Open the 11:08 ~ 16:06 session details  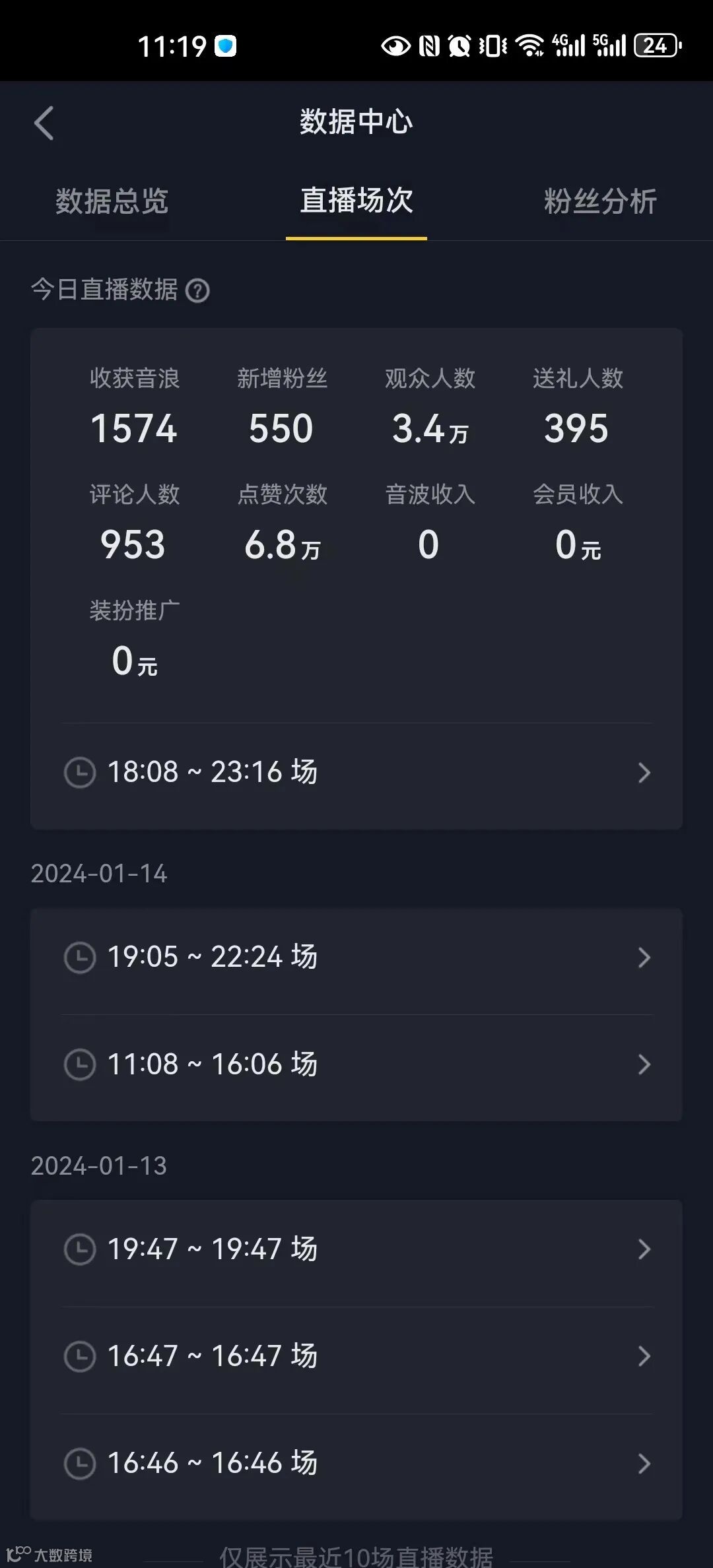[356, 1064]
